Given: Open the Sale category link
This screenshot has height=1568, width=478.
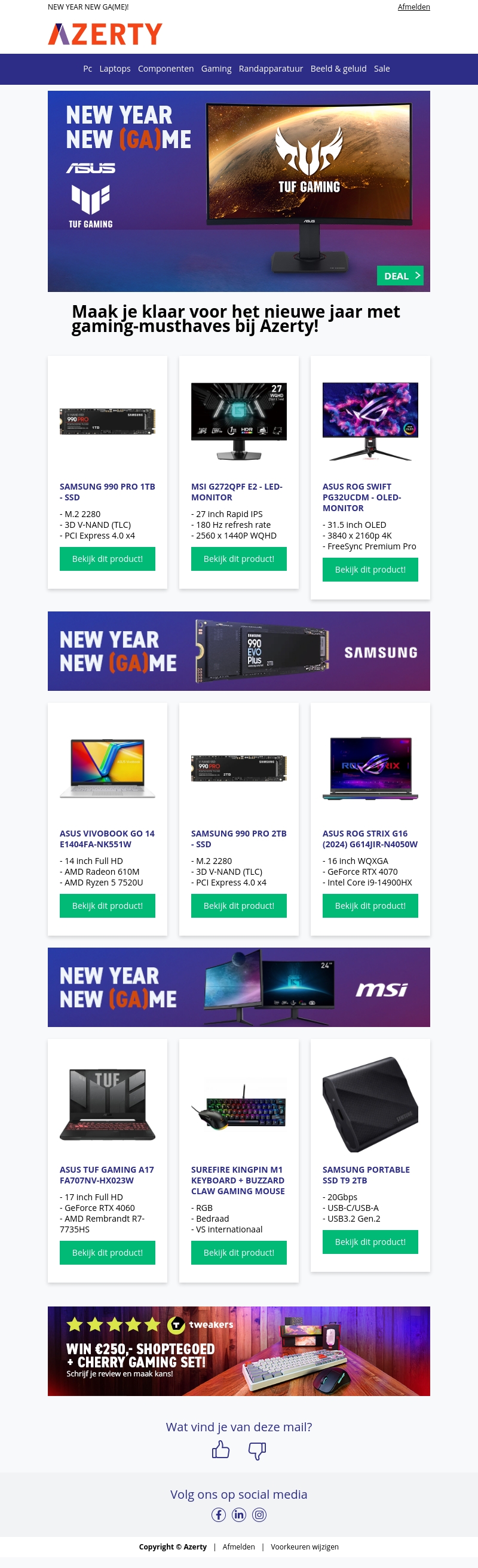Looking at the screenshot, I should (382, 69).
